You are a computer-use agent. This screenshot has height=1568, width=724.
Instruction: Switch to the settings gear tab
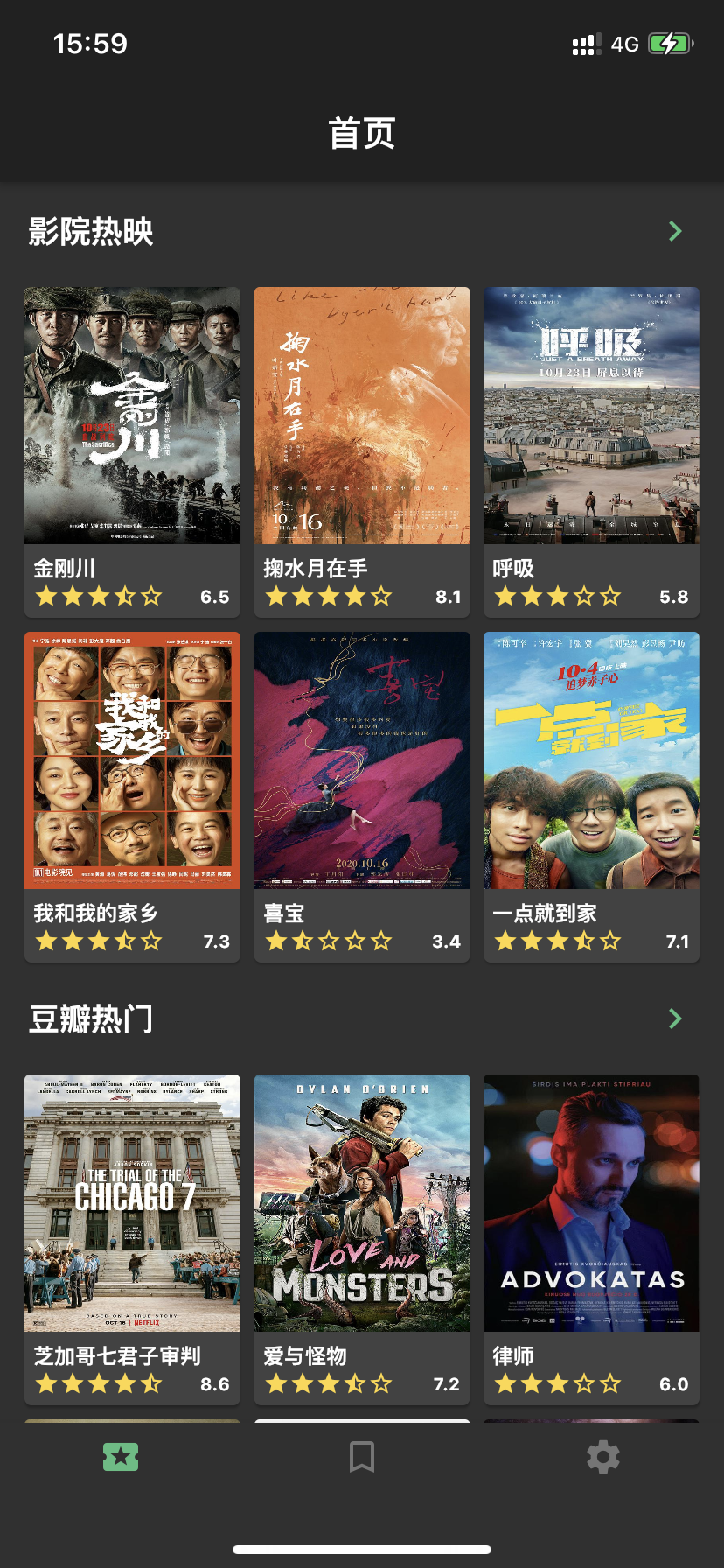(603, 1457)
